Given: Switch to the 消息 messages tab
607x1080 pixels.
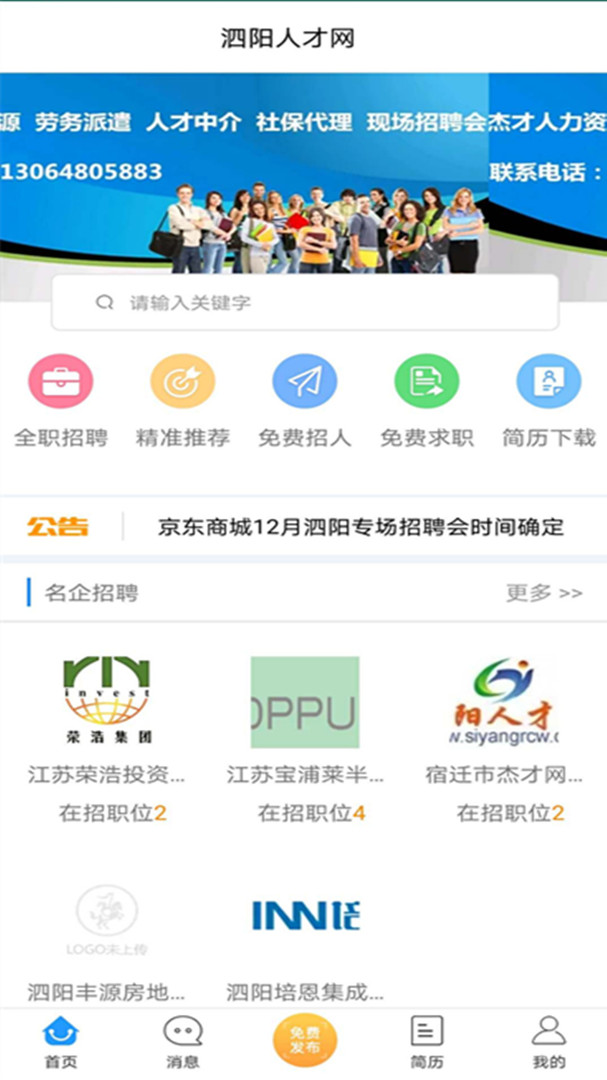Looking at the screenshot, I should pos(183,1043).
